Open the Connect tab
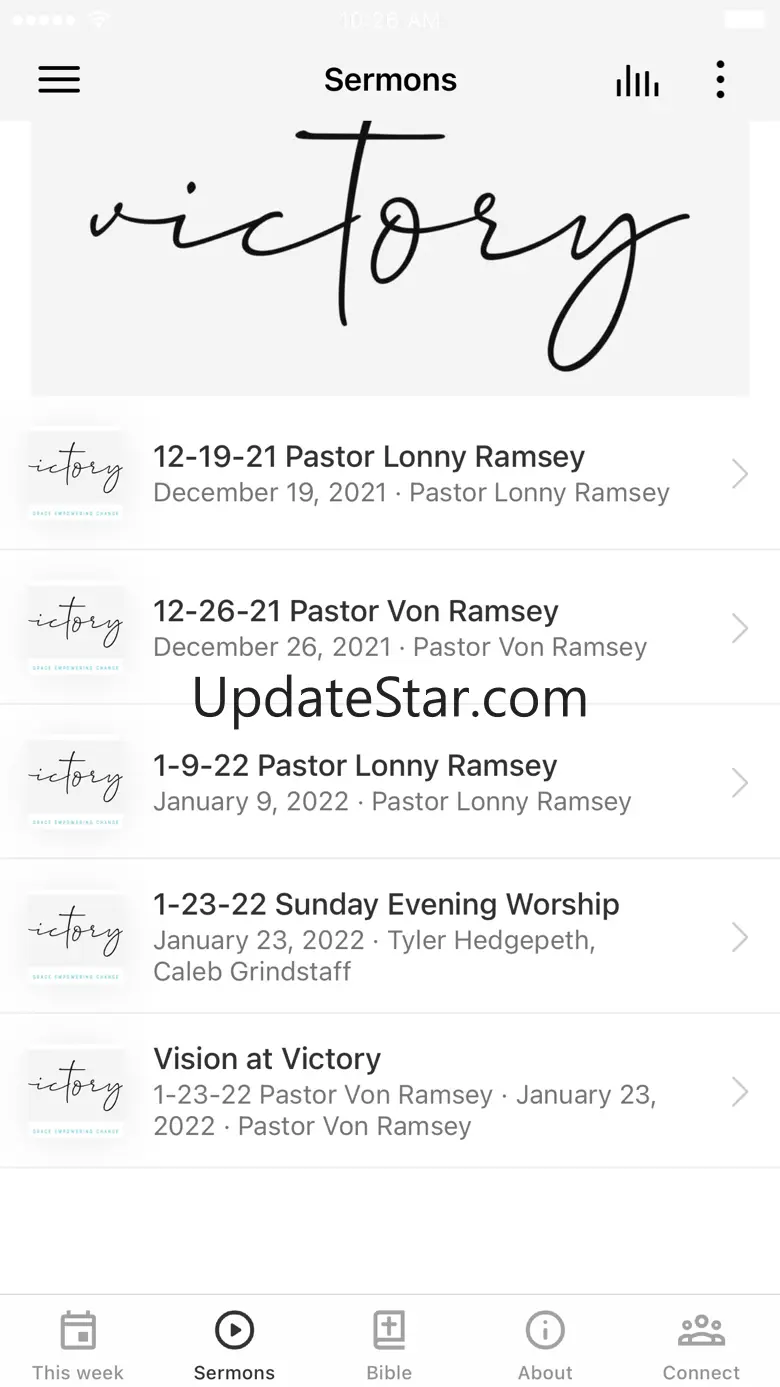This screenshot has height=1387, width=780. pyautogui.click(x=701, y=1345)
